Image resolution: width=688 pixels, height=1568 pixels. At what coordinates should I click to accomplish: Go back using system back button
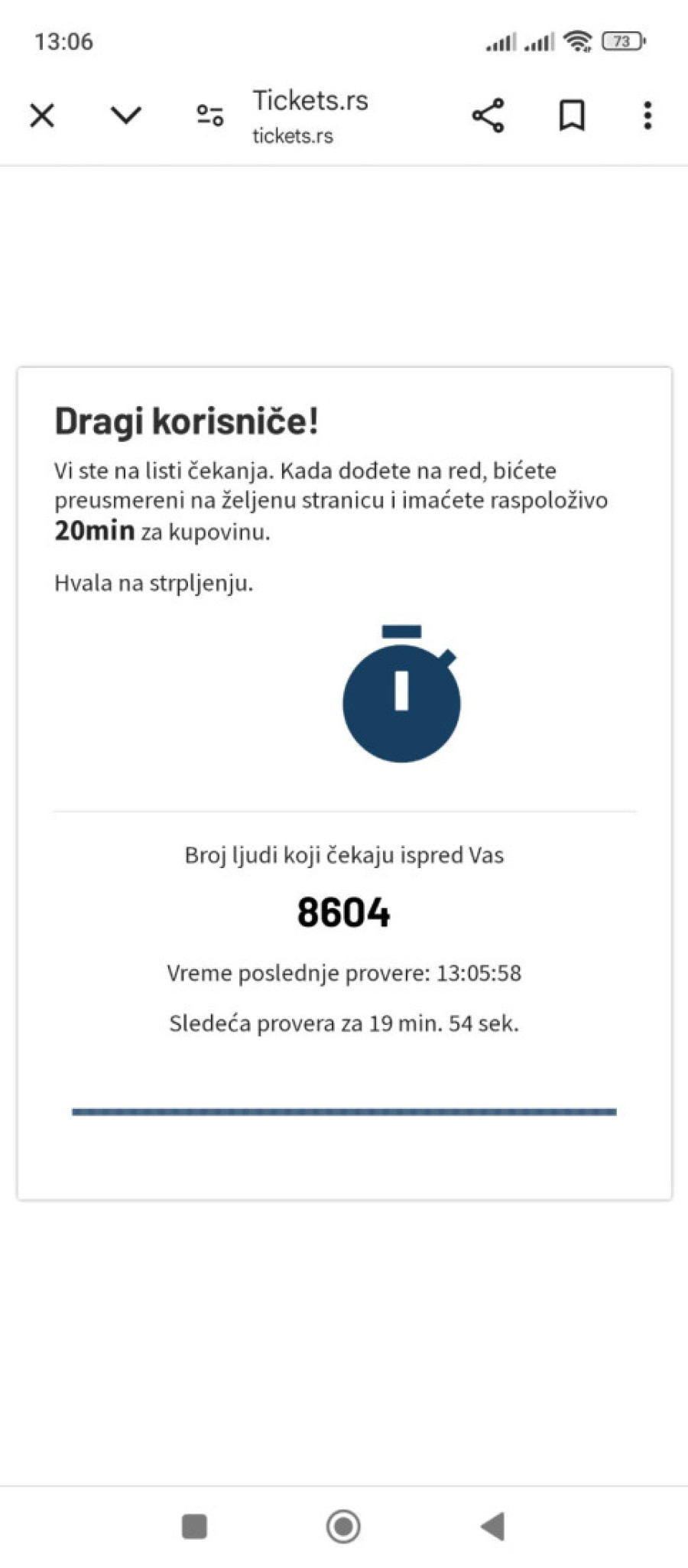(x=493, y=1526)
